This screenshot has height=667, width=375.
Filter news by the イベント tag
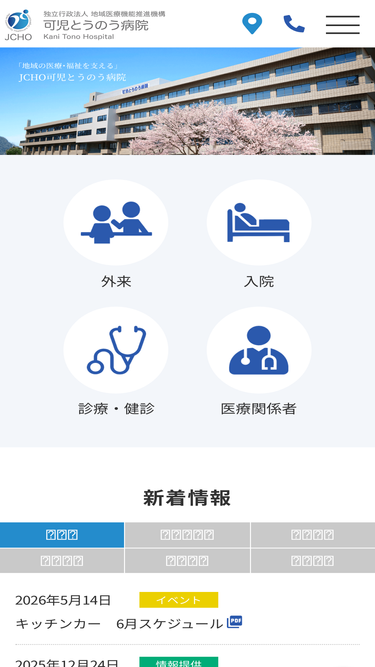click(x=179, y=600)
